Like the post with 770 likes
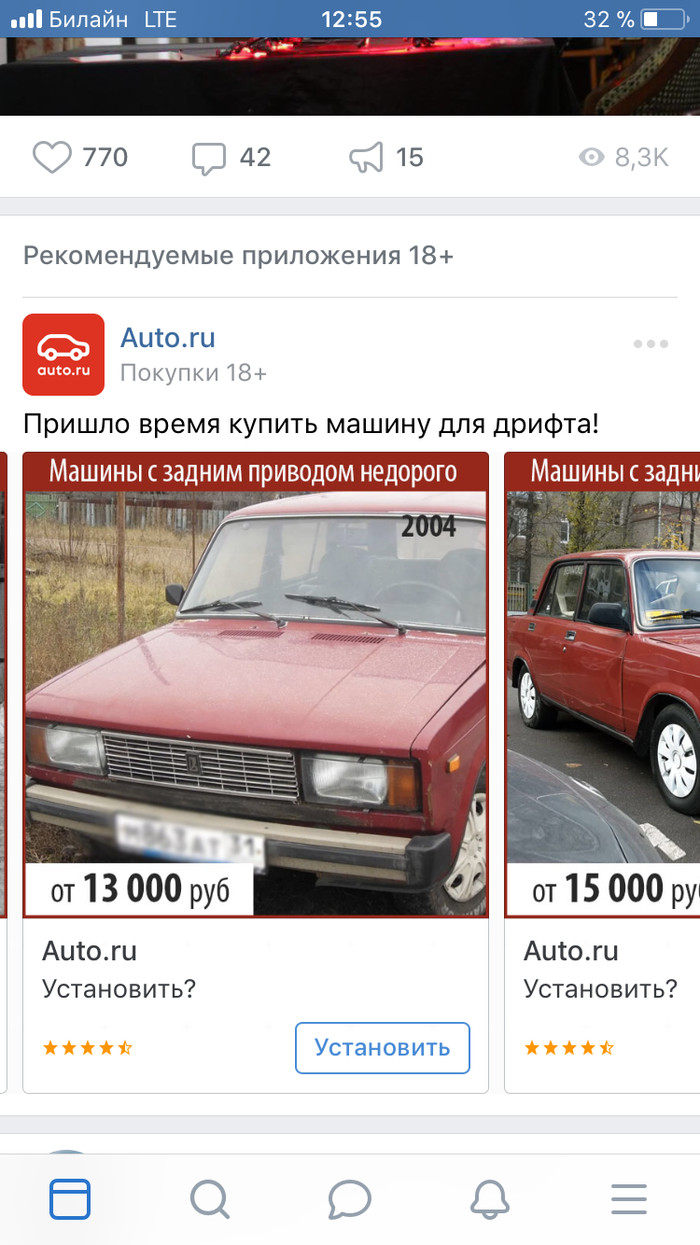Viewport: 700px width, 1245px height. tap(53, 158)
